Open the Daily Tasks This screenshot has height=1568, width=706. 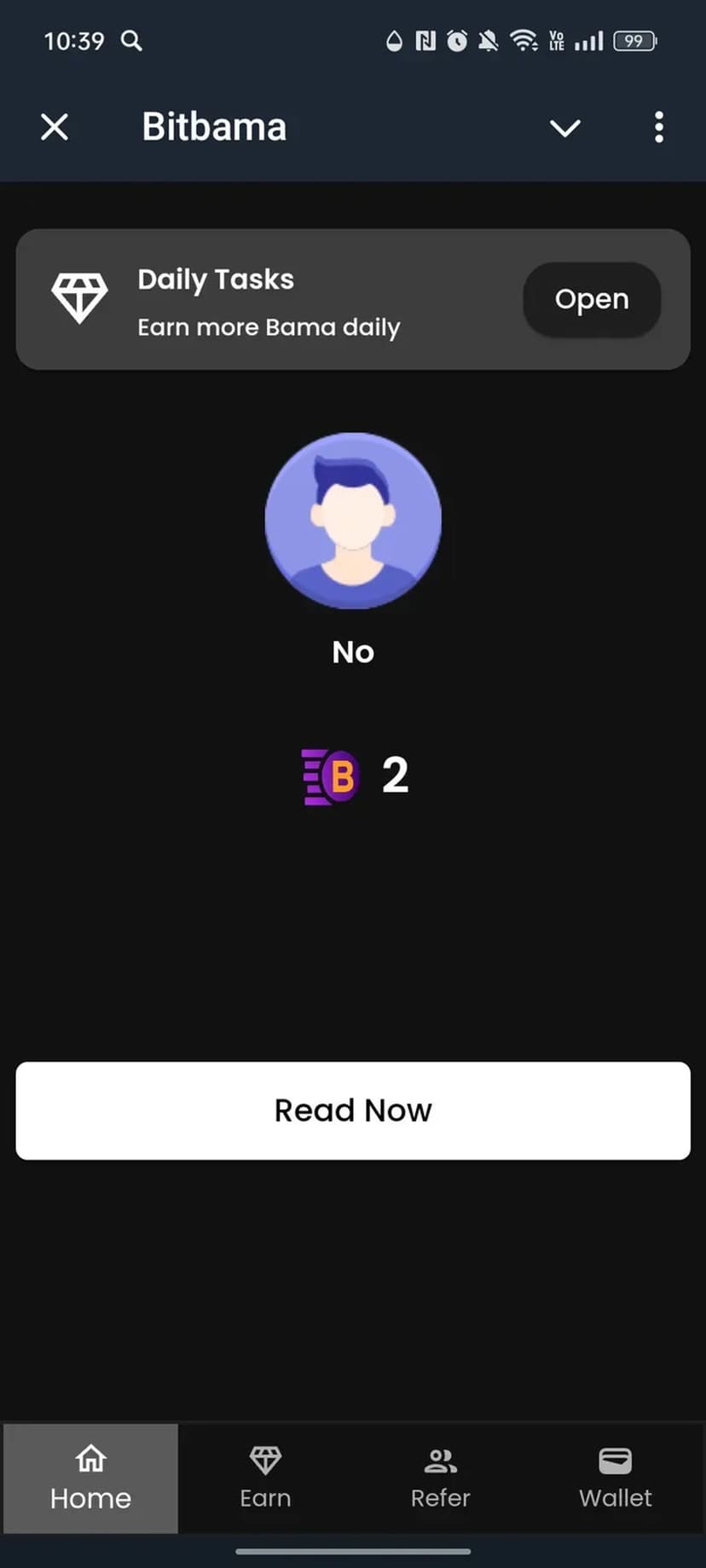pyautogui.click(x=591, y=299)
